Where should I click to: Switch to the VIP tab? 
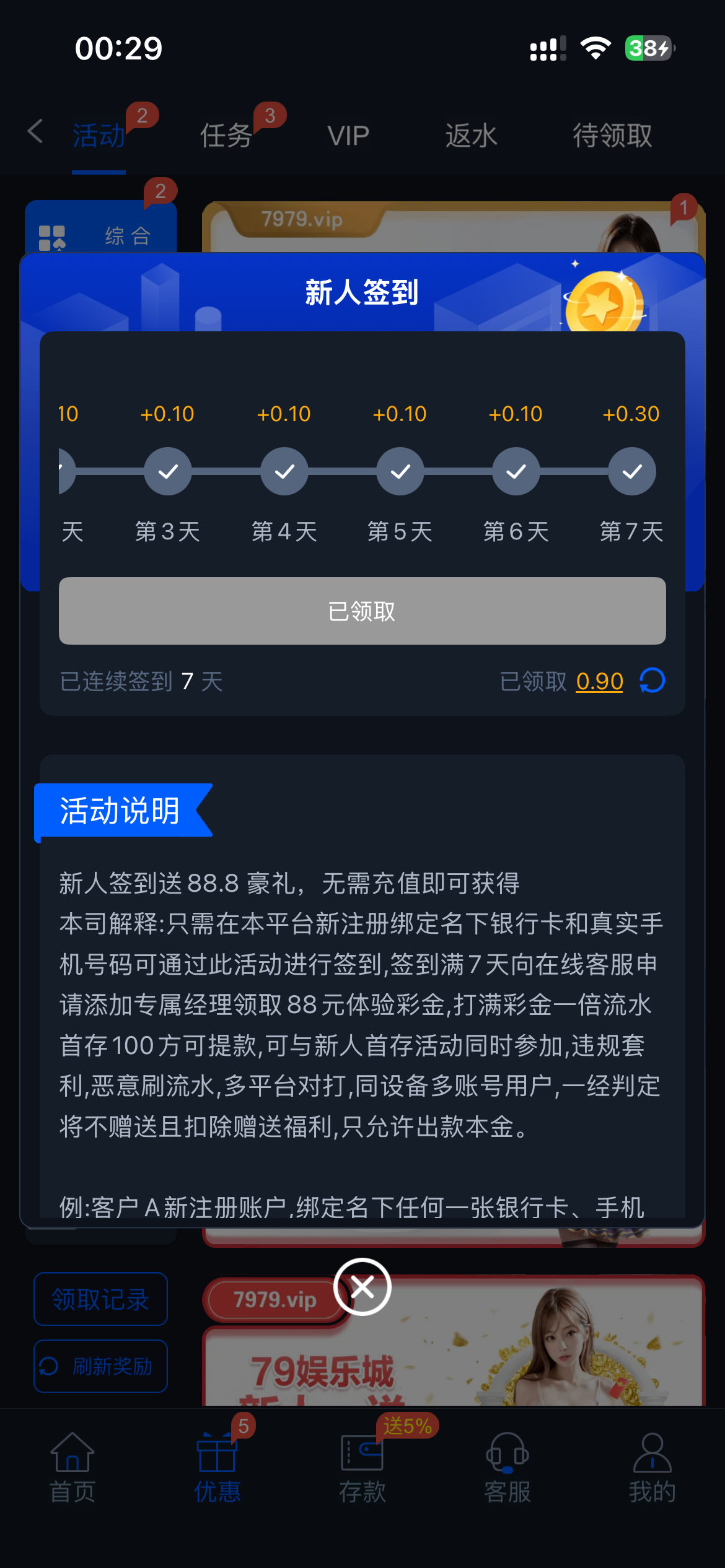point(348,135)
